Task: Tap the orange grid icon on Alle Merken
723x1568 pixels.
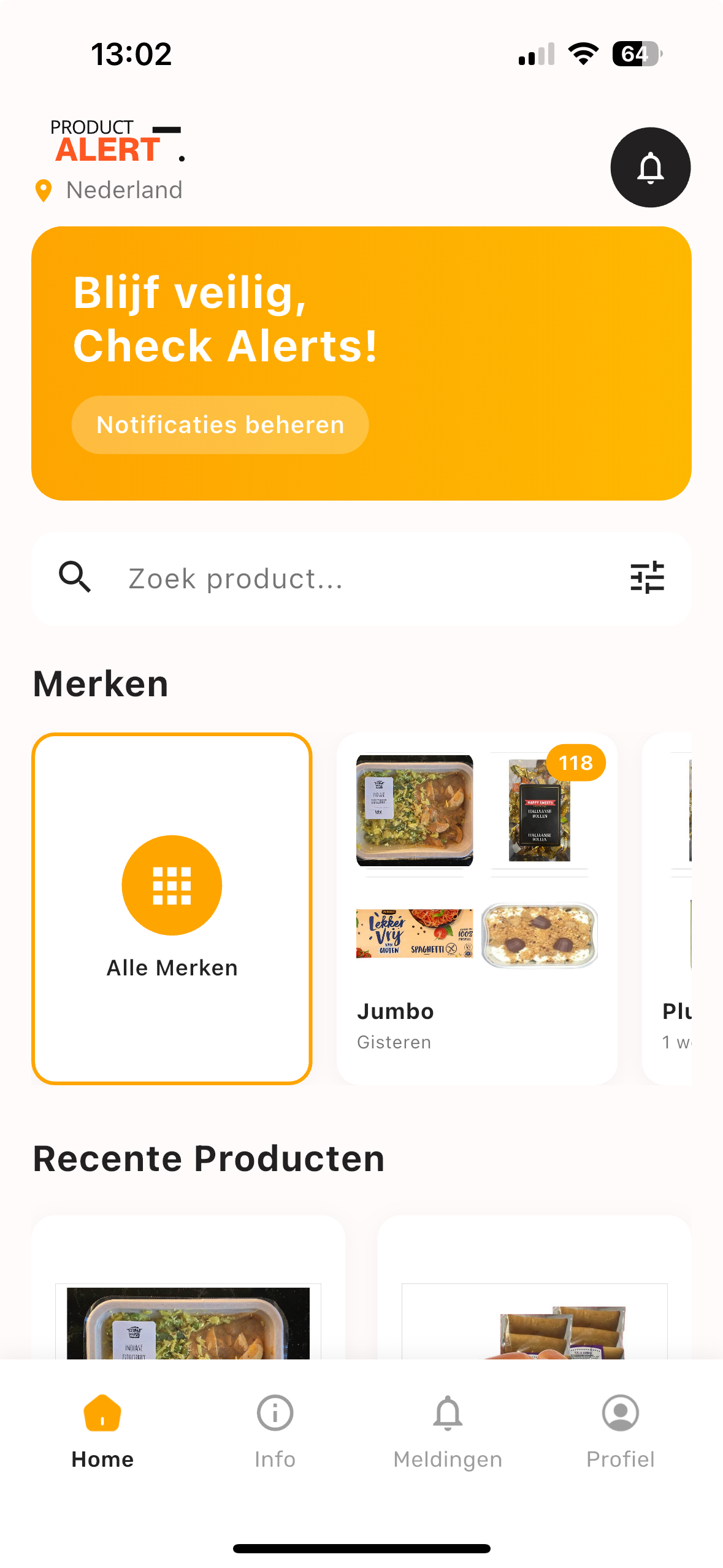Action: [172, 885]
